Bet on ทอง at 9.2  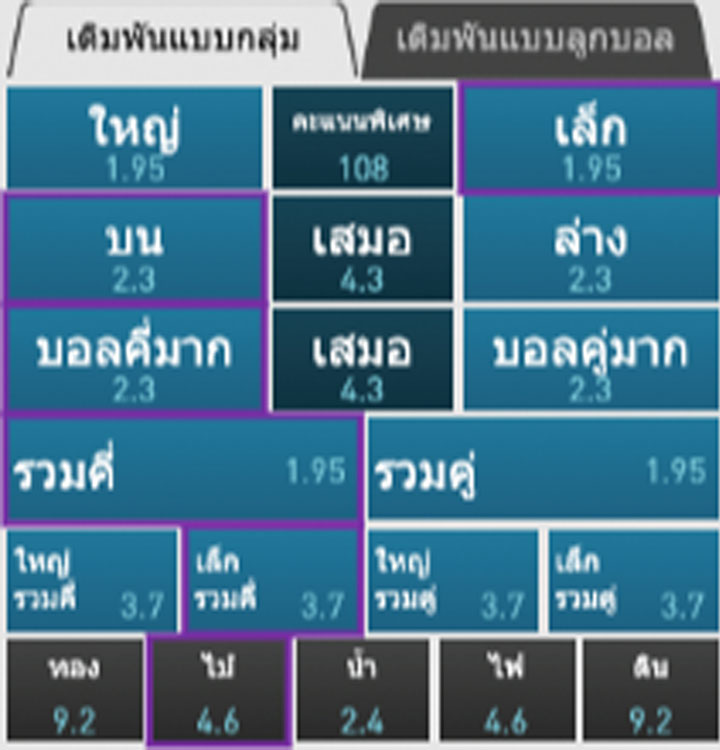pyautogui.click(x=73, y=690)
